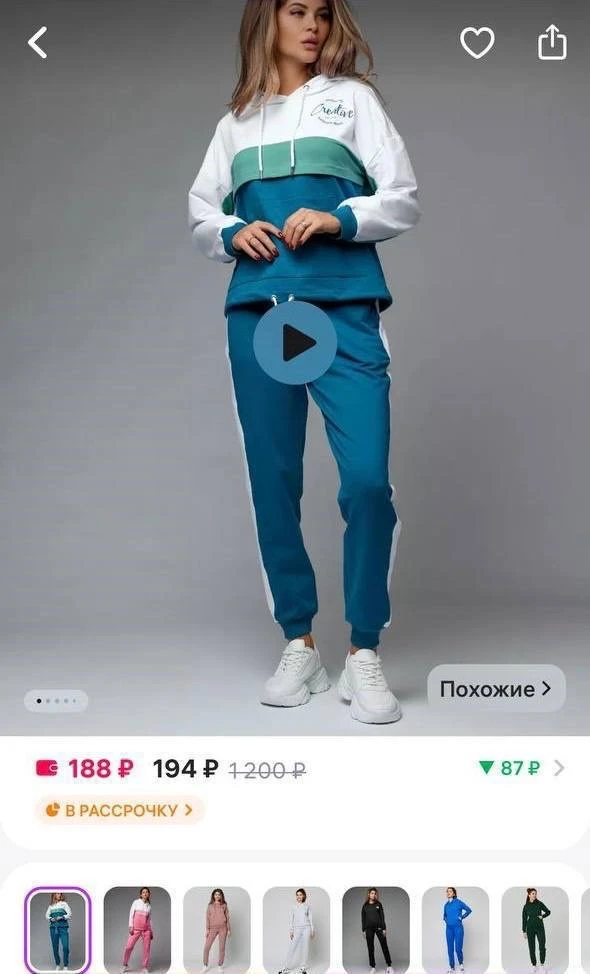The width and height of the screenshot is (590, 974).
Task: Share this product
Action: click(x=552, y=42)
